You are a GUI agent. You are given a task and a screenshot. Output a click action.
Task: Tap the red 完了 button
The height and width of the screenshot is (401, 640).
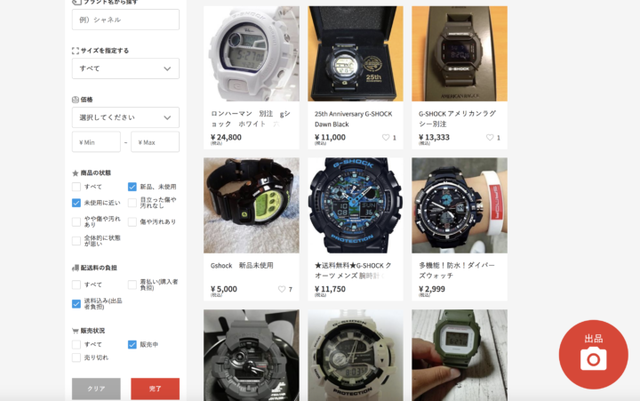(155, 388)
